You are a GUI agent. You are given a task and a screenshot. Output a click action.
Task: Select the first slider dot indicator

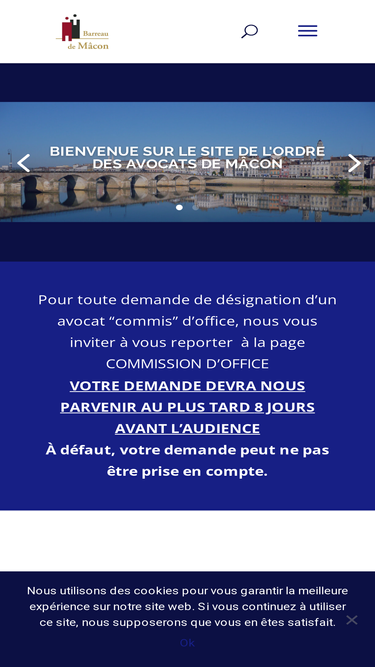point(179,207)
